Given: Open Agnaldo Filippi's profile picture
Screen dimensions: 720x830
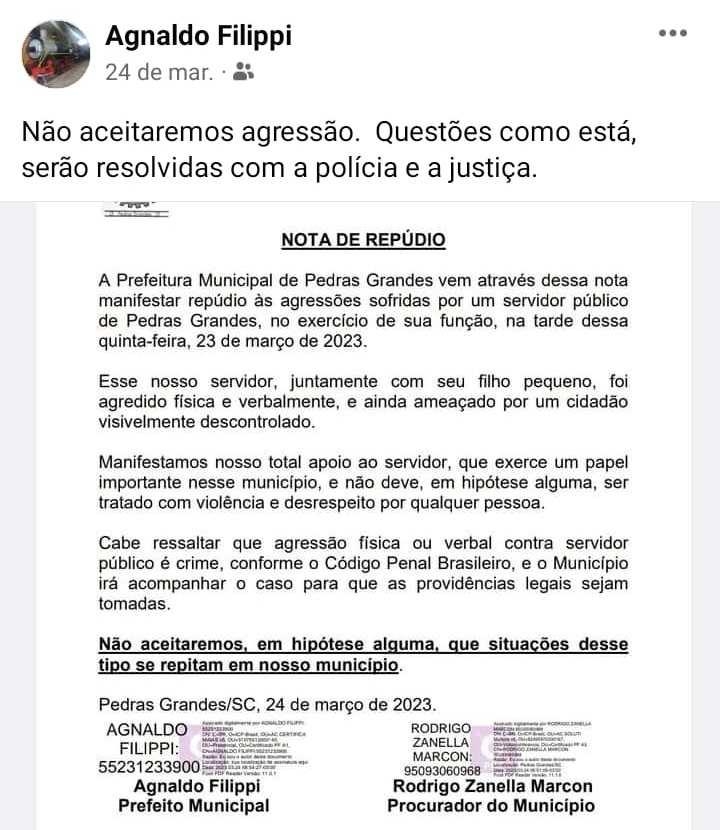Looking at the screenshot, I should 56,54.
